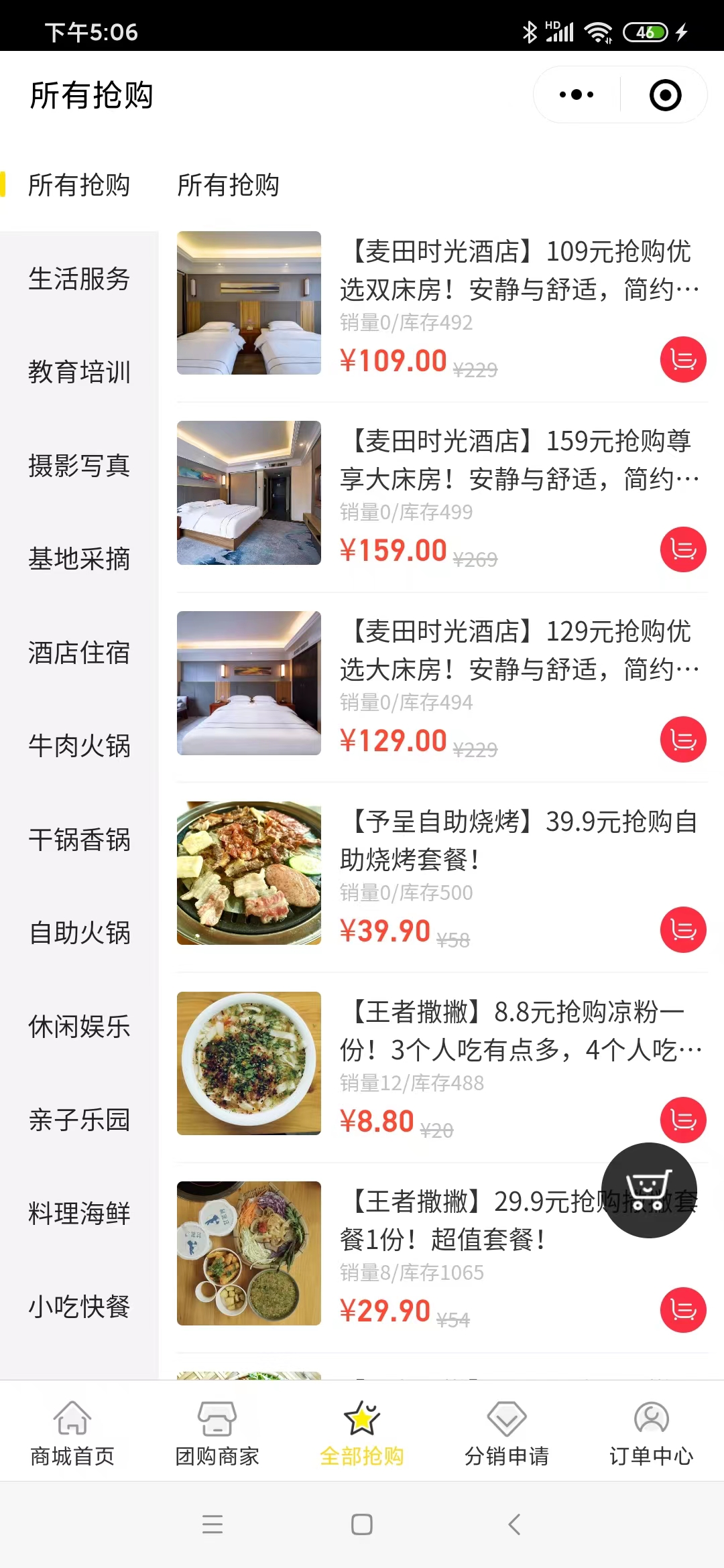Select the 生活服务 category
Viewport: 724px width, 1568px height.
79,279
